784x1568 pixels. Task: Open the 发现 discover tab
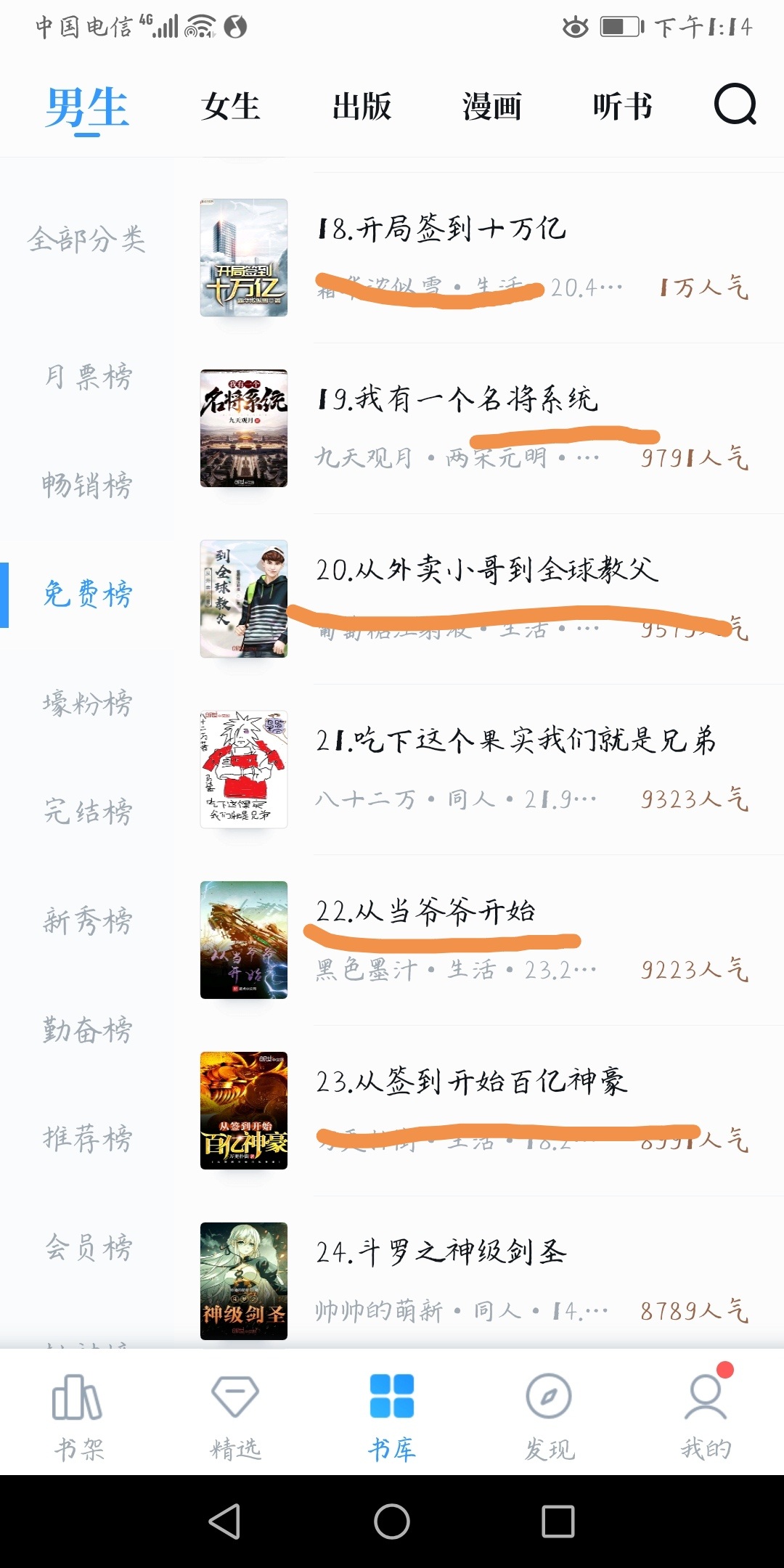[549, 1416]
